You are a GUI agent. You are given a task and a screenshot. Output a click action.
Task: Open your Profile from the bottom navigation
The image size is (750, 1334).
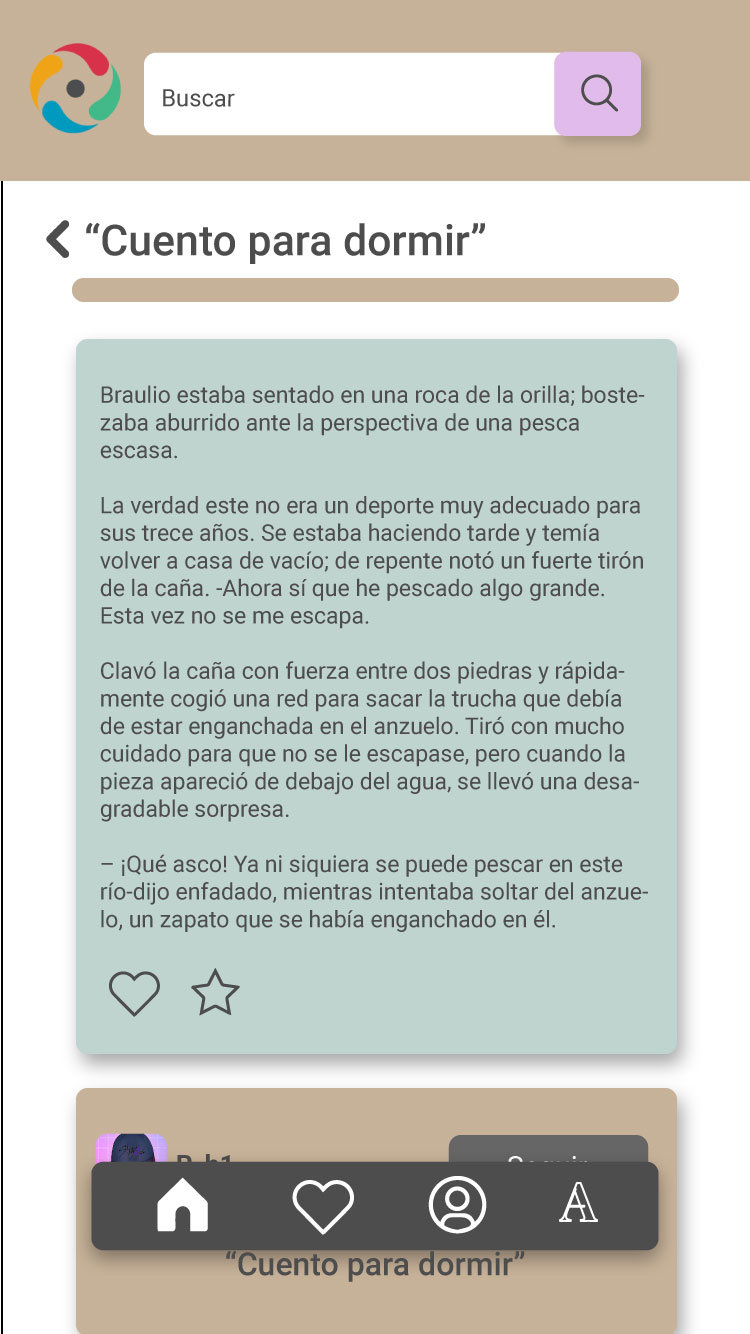tap(457, 1206)
